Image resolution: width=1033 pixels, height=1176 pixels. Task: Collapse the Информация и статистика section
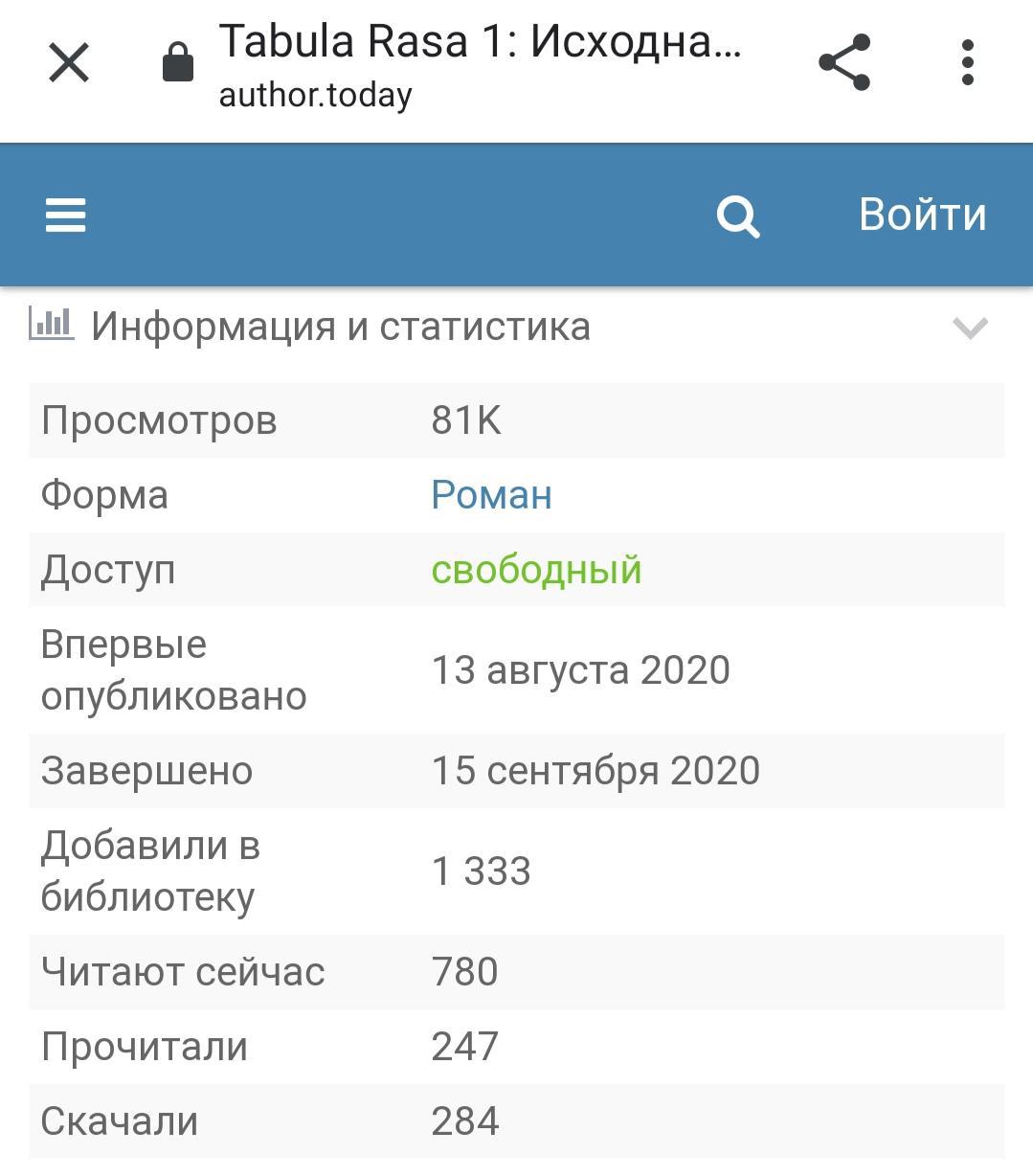(x=970, y=328)
